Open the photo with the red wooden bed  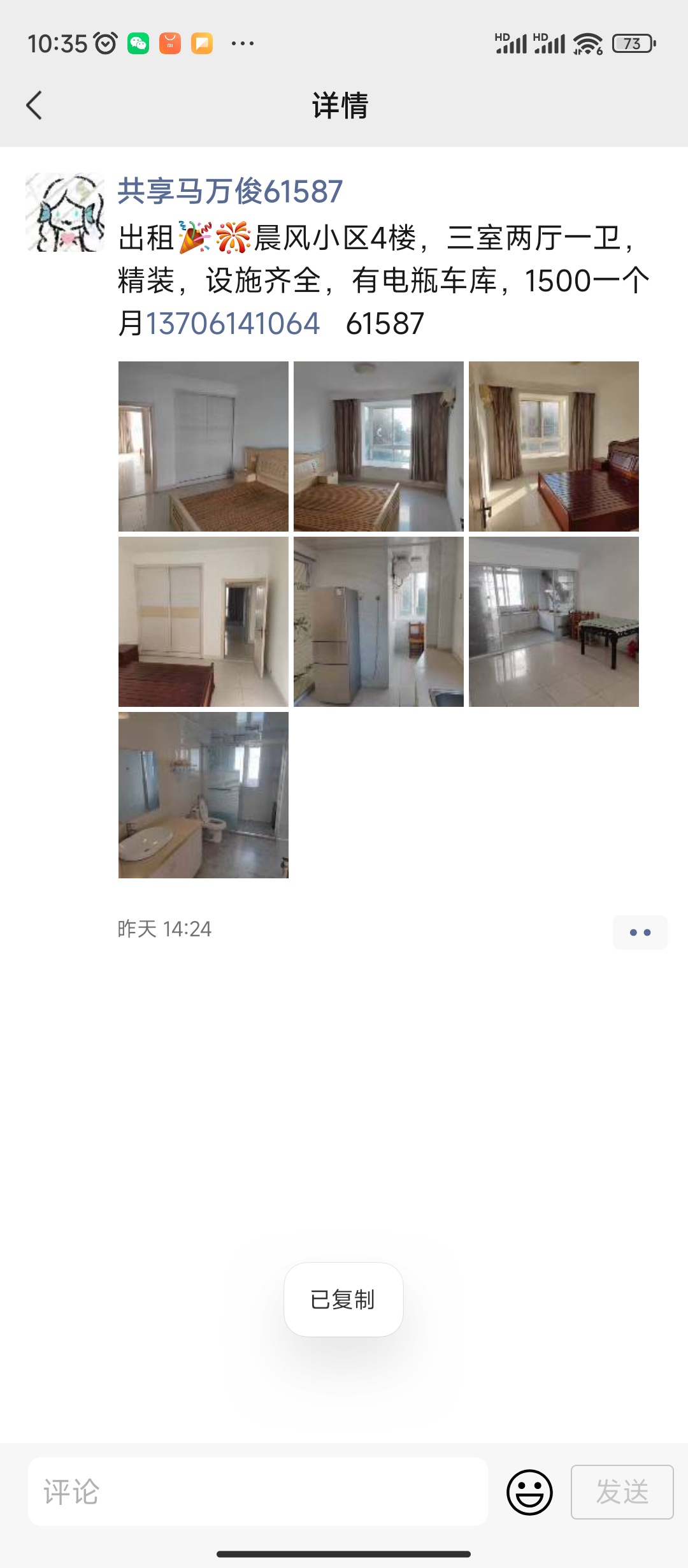554,446
